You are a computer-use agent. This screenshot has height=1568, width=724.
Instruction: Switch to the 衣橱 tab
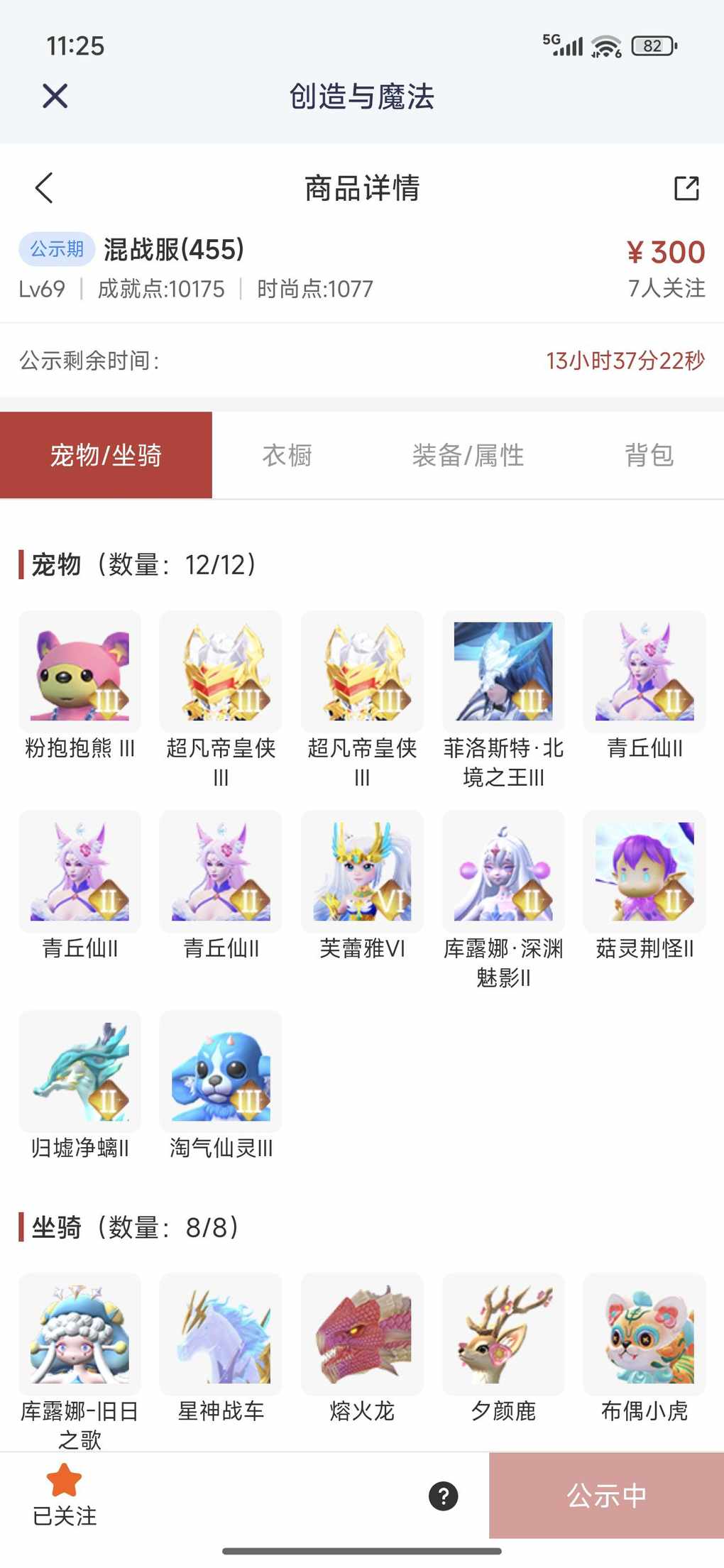point(287,455)
